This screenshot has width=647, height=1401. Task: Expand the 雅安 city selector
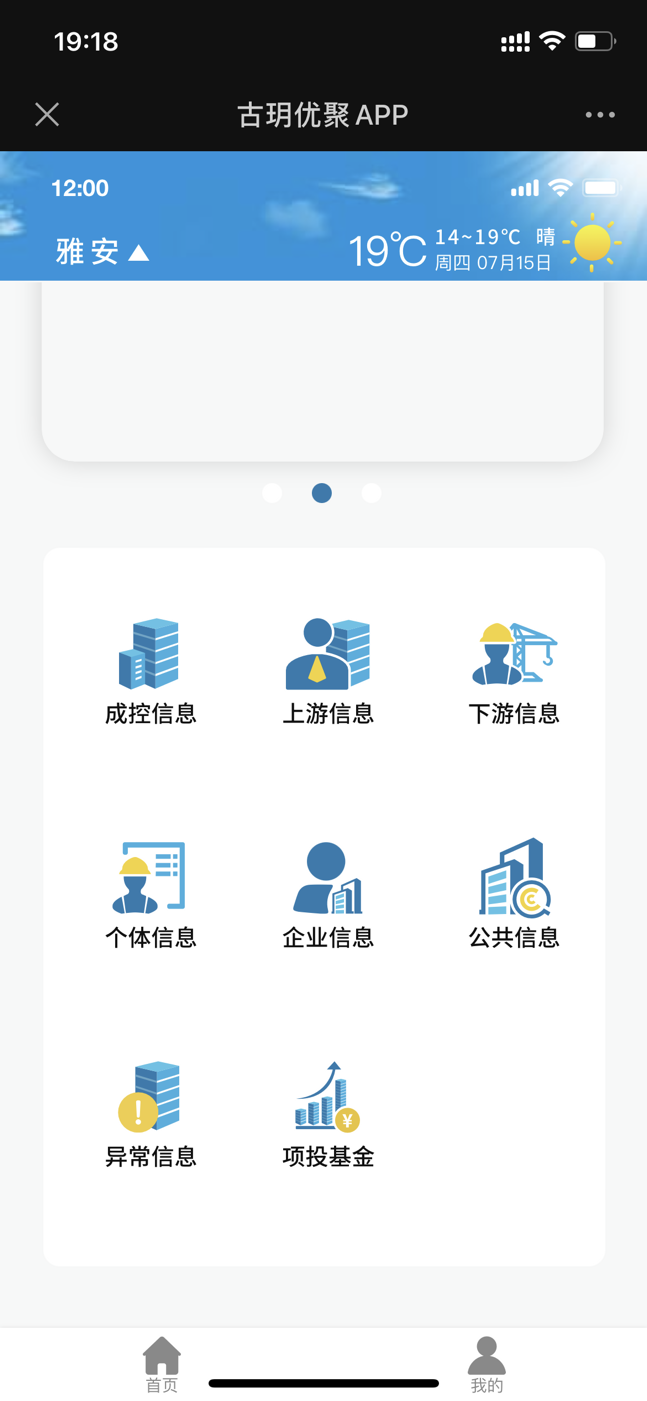[x=102, y=251]
